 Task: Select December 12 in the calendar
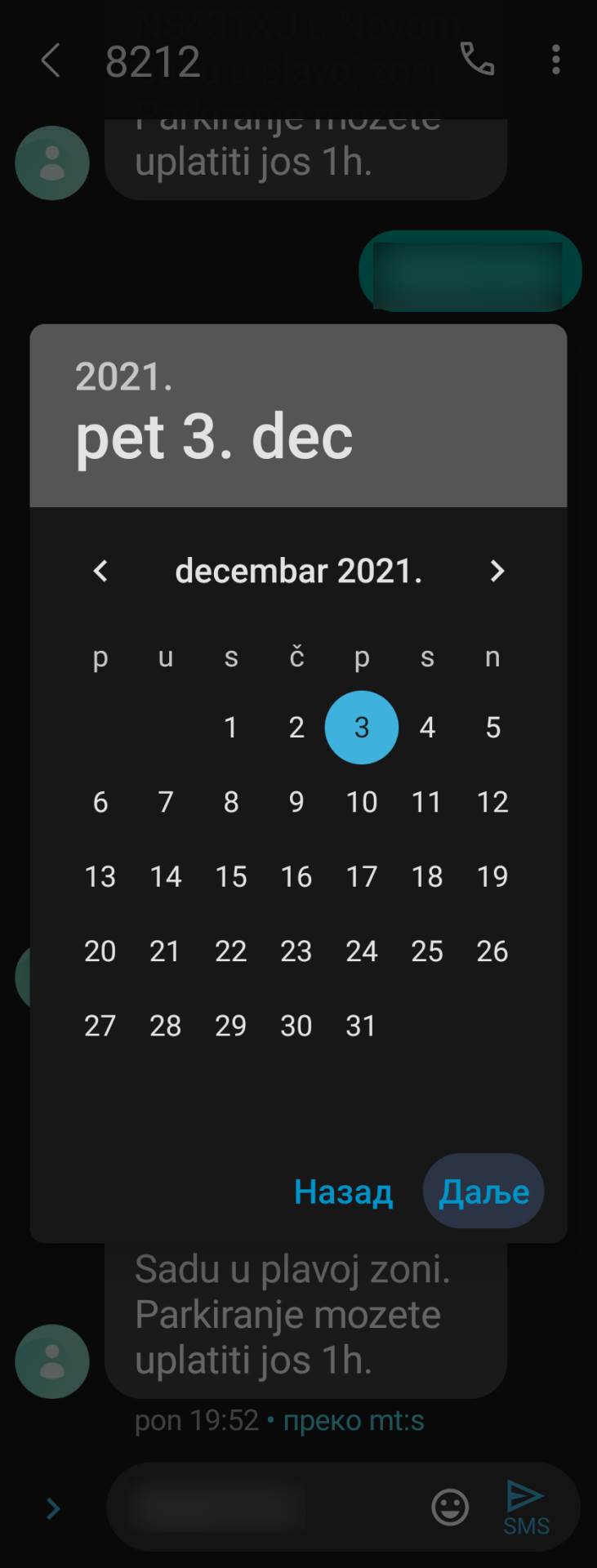(492, 802)
